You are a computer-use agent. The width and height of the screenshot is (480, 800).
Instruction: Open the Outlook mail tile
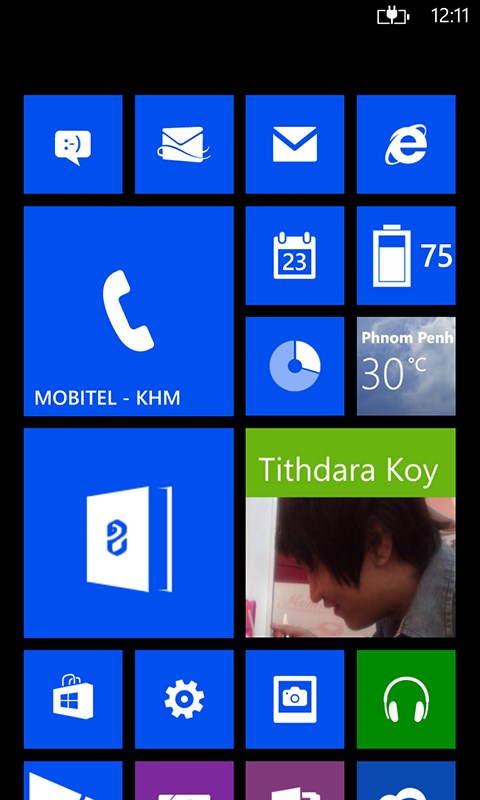click(x=184, y=144)
